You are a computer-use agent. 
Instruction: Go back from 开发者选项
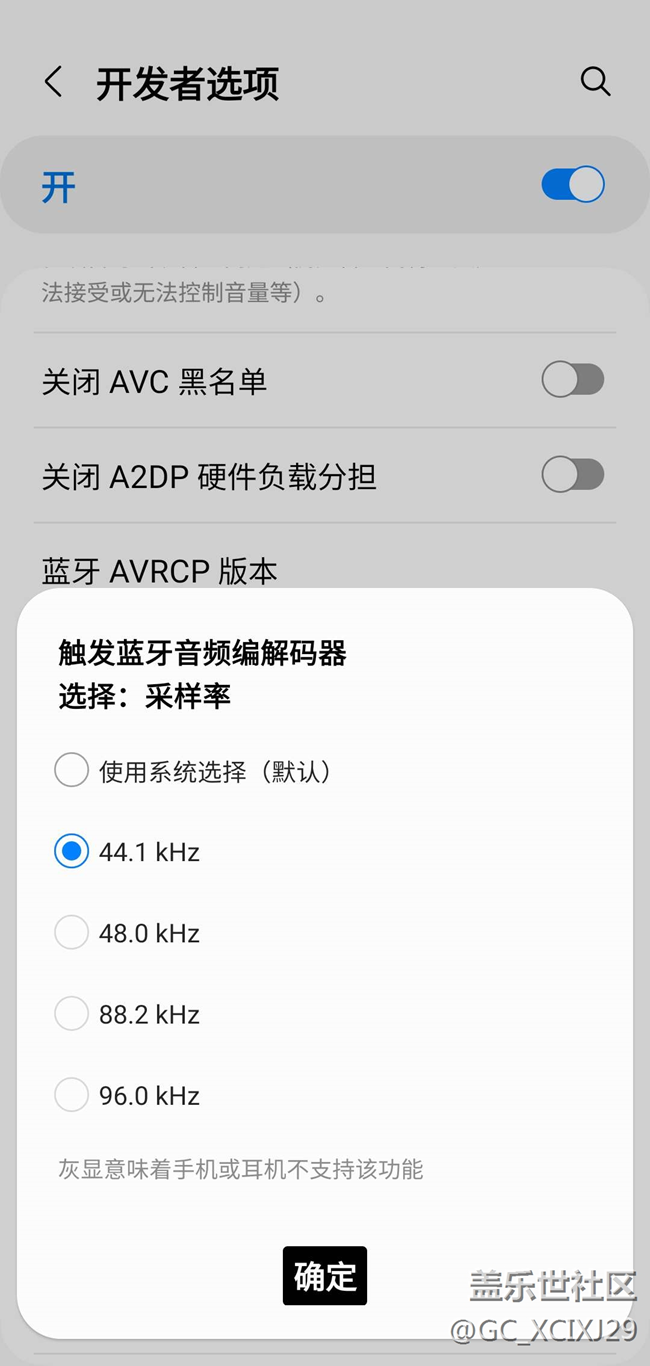coord(55,82)
